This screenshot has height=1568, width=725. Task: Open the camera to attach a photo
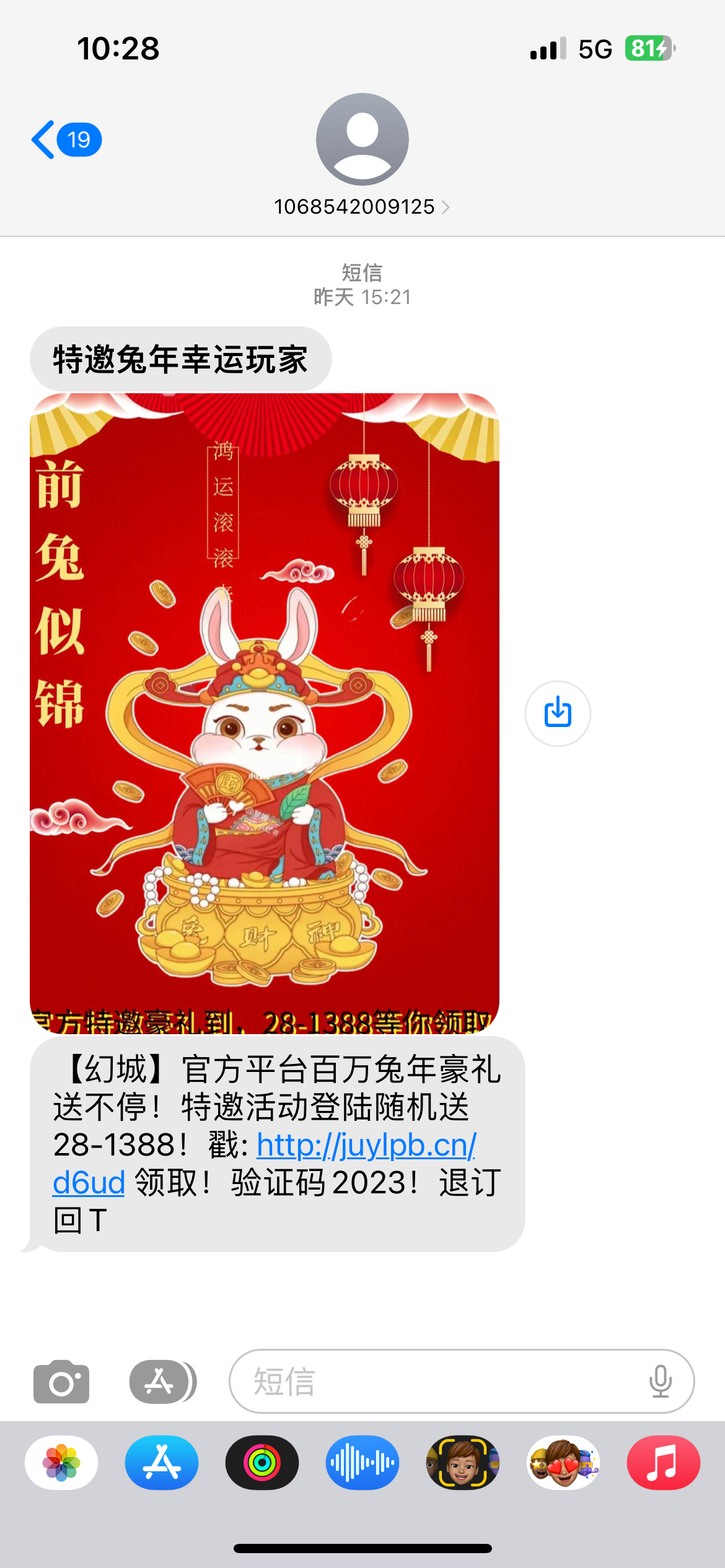click(61, 1382)
